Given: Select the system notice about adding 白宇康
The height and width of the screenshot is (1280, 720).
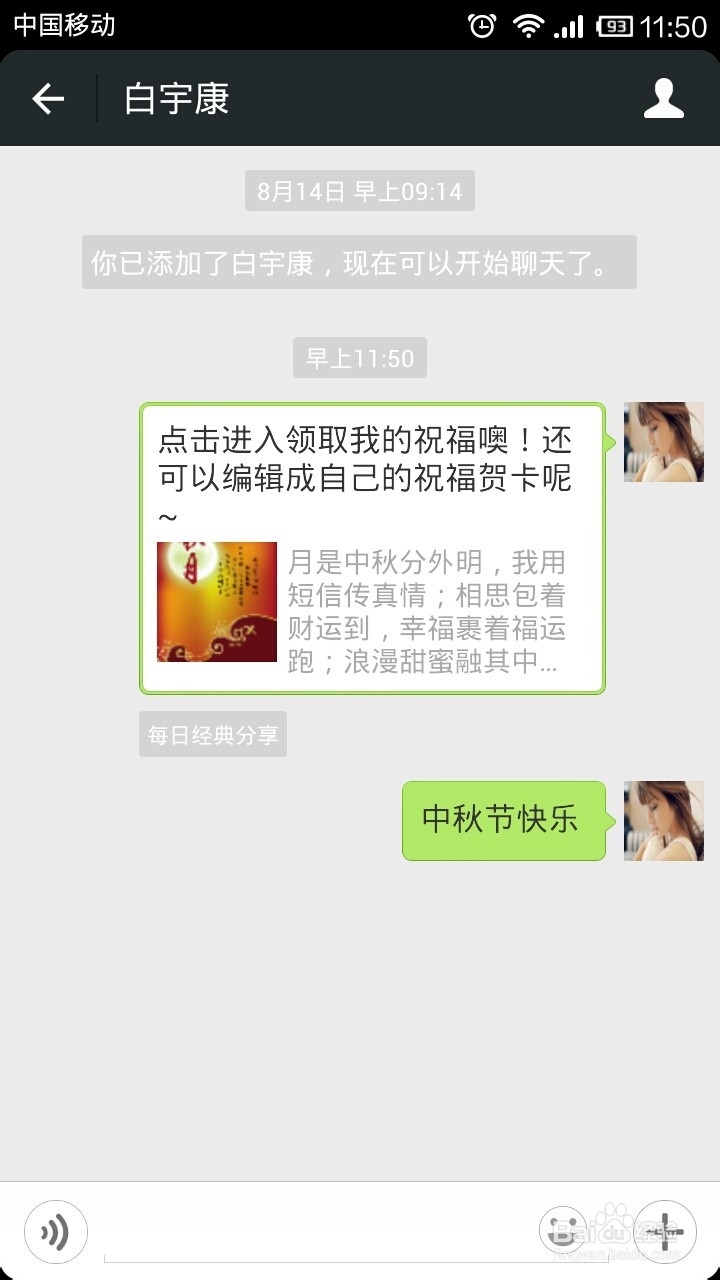Looking at the screenshot, I should 360,262.
